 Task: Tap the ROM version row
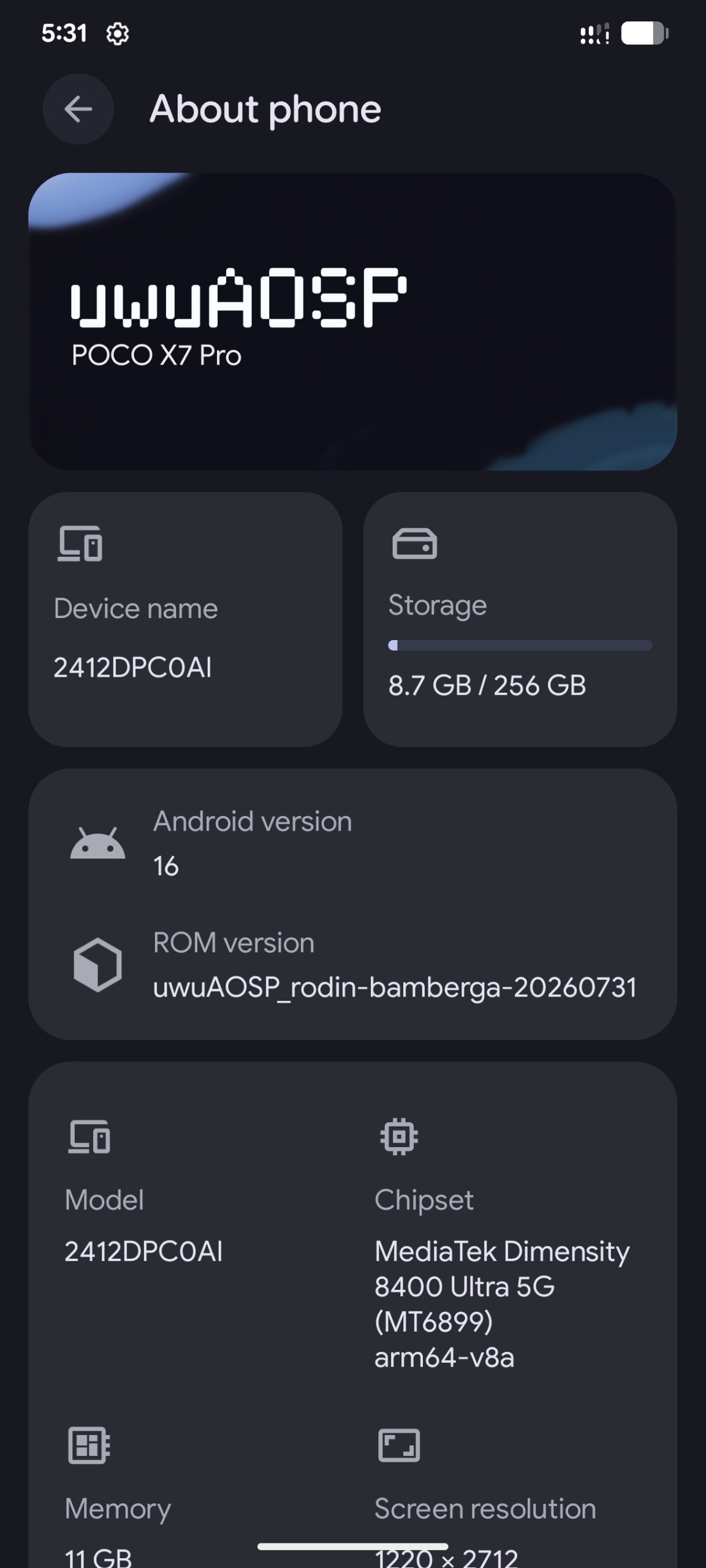pos(352,965)
